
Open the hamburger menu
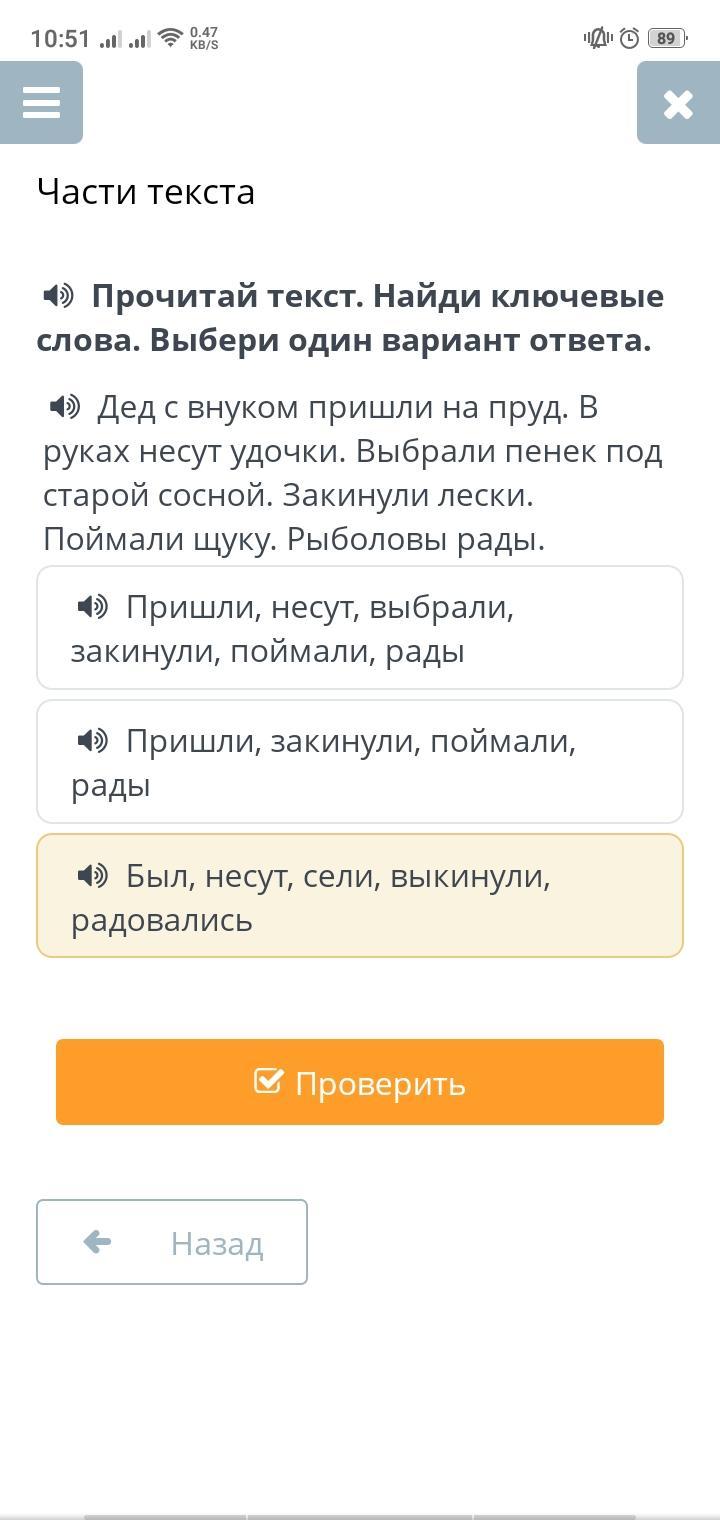tap(41, 102)
